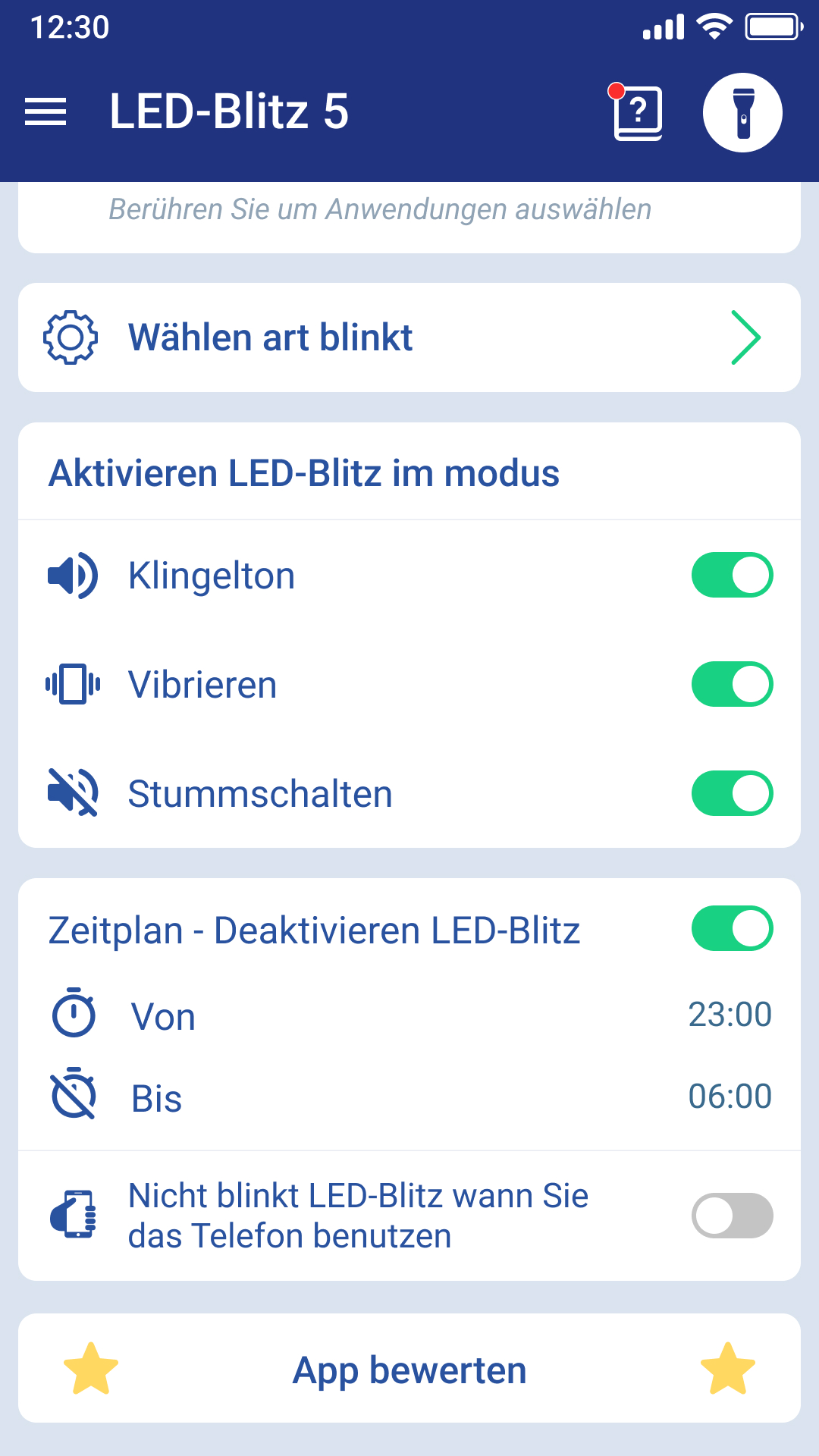Screen dimensions: 819x1456
Task: Open the help guide book icon
Action: (x=637, y=112)
